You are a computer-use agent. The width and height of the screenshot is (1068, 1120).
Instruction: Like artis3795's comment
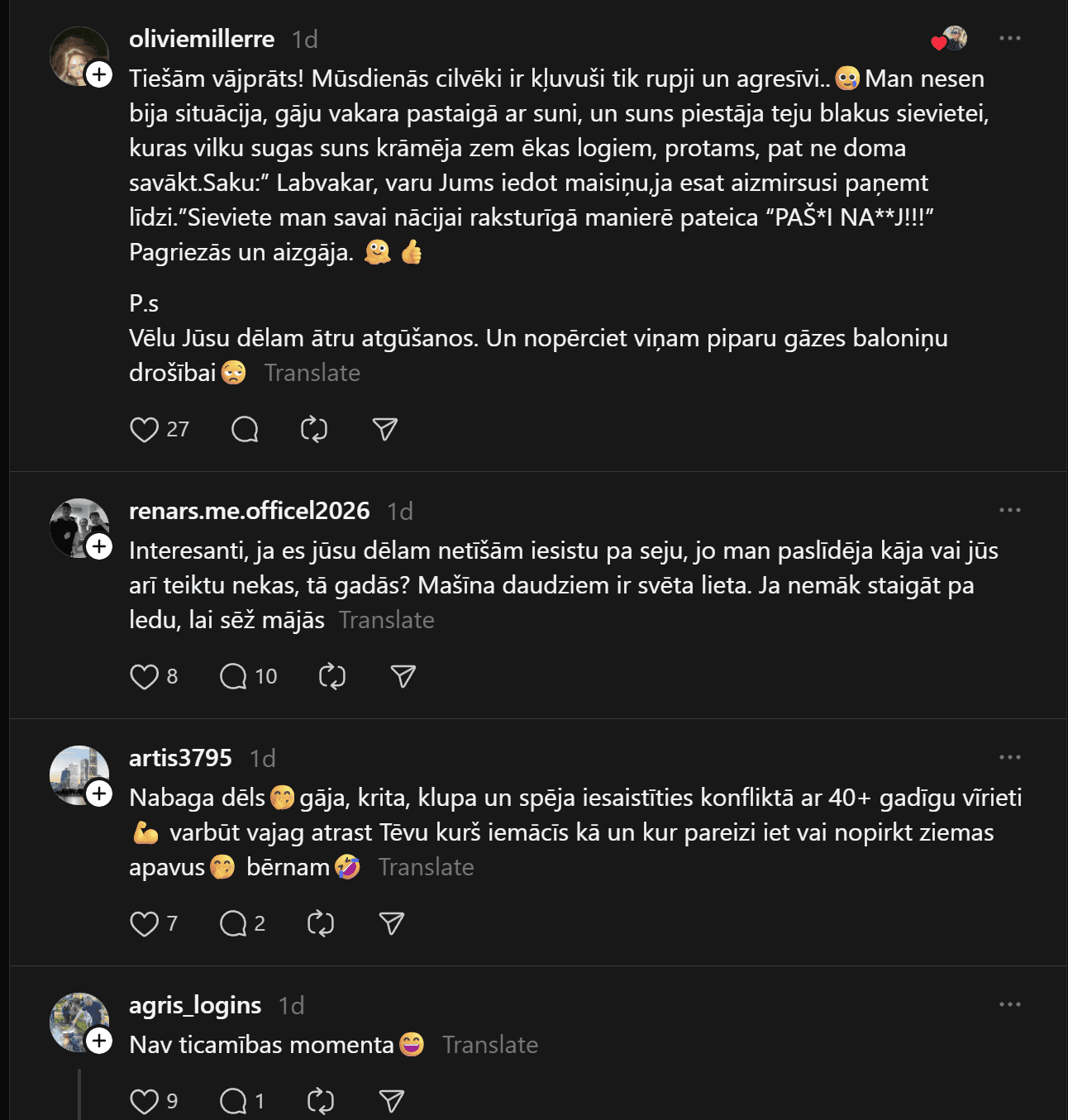pos(145,924)
